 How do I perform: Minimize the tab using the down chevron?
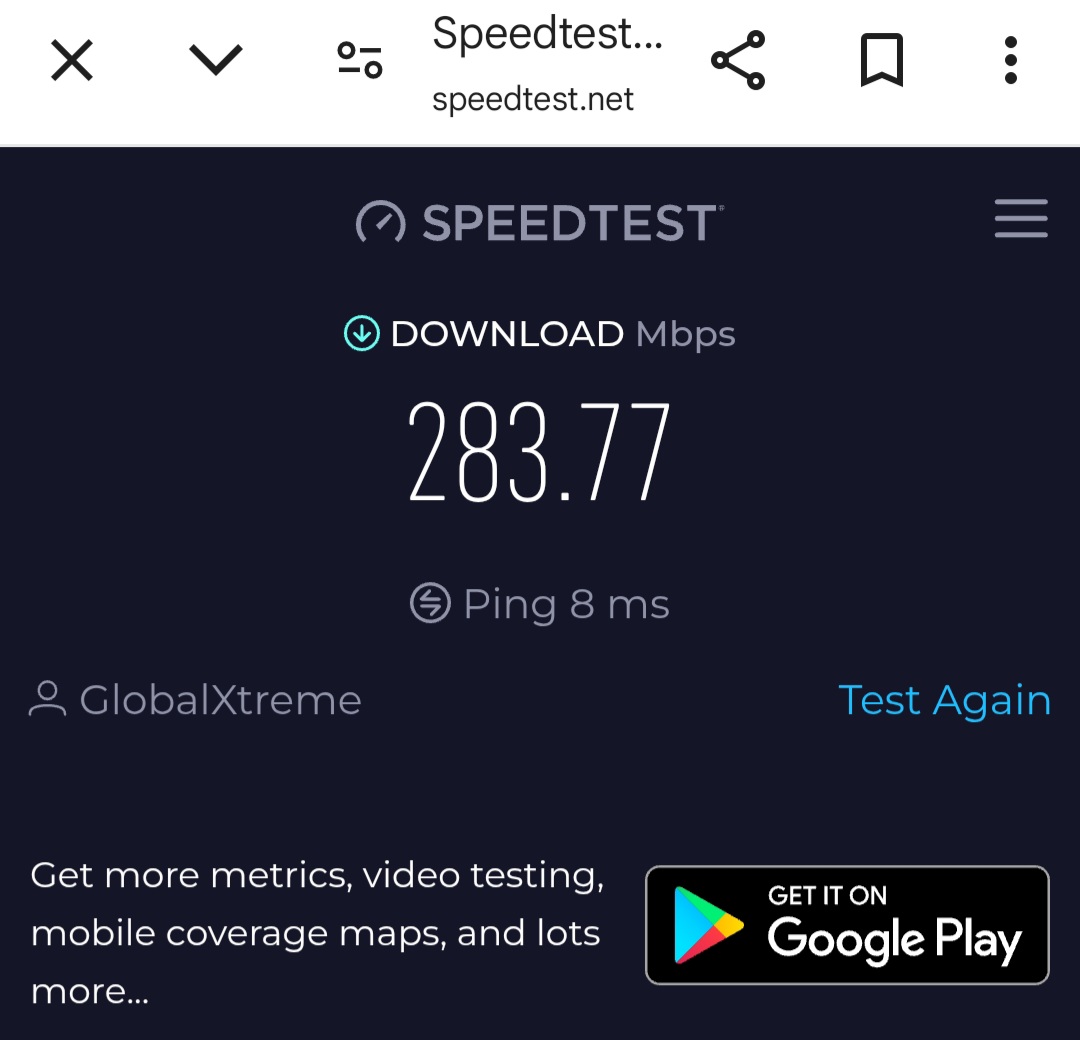216,60
